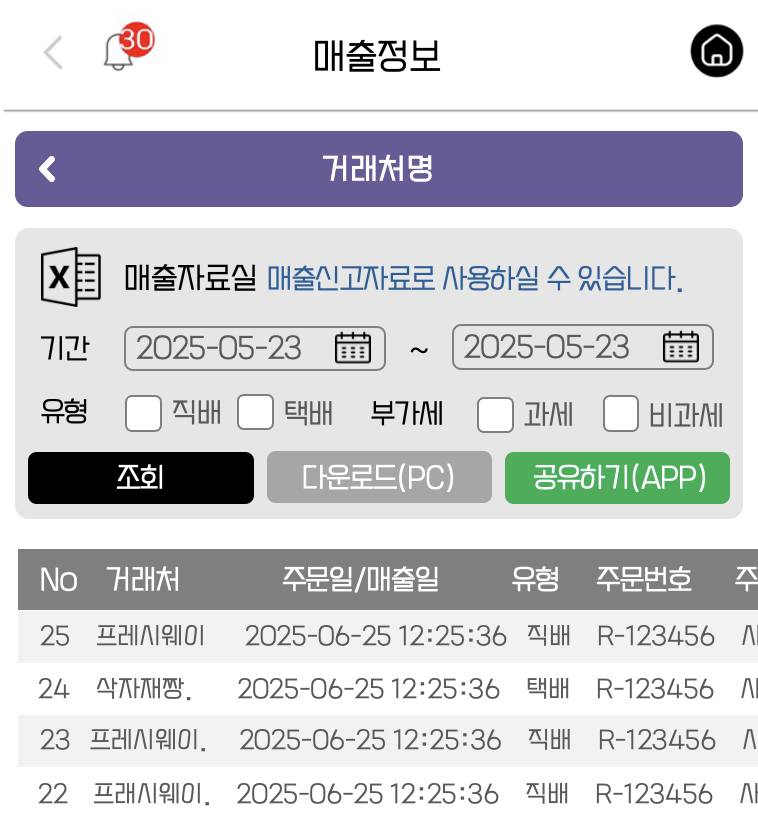Tap the 다운로드(PC) button
The height and width of the screenshot is (820, 758).
pos(379,478)
